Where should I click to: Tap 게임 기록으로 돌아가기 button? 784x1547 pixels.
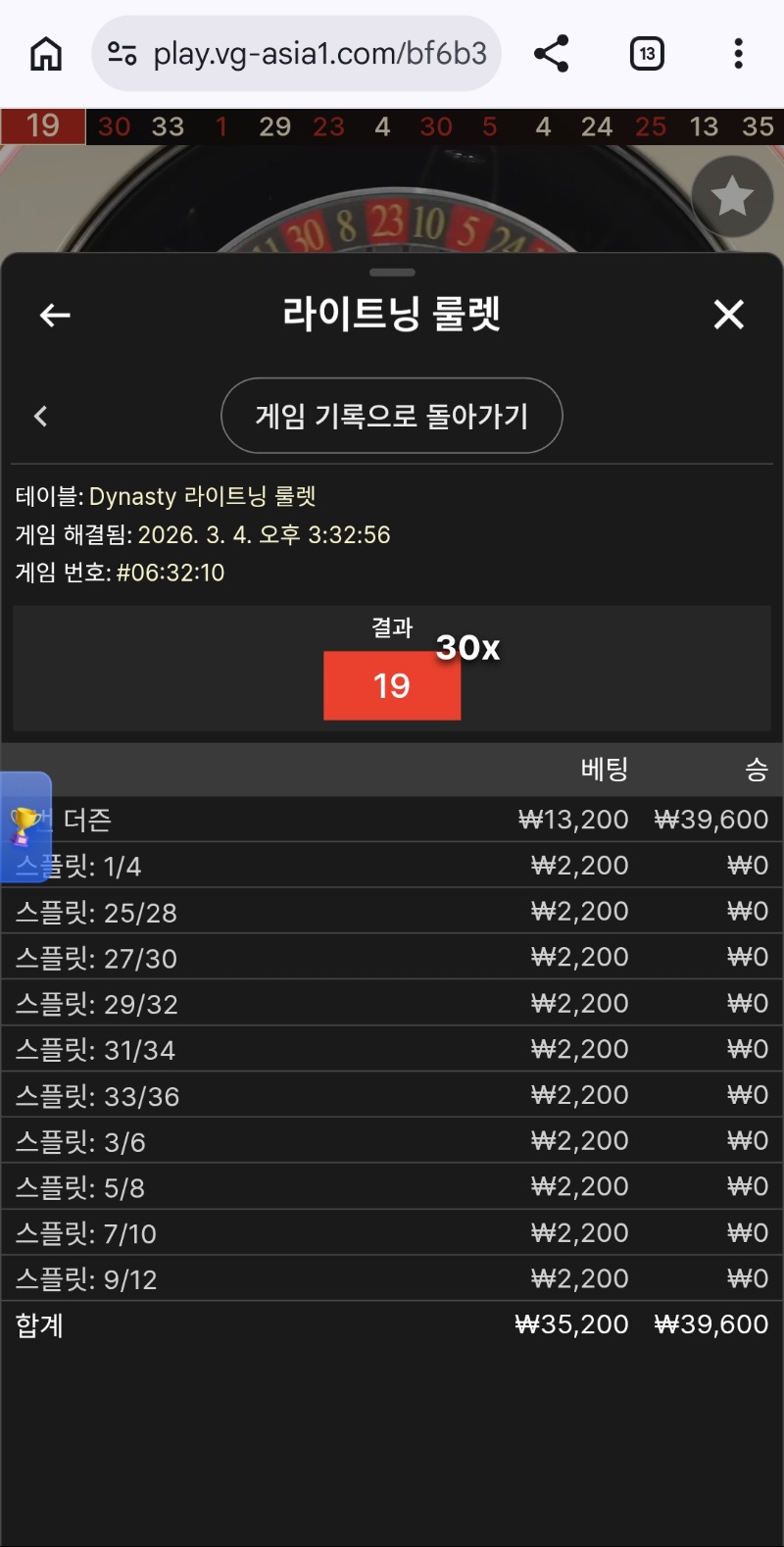click(x=392, y=416)
